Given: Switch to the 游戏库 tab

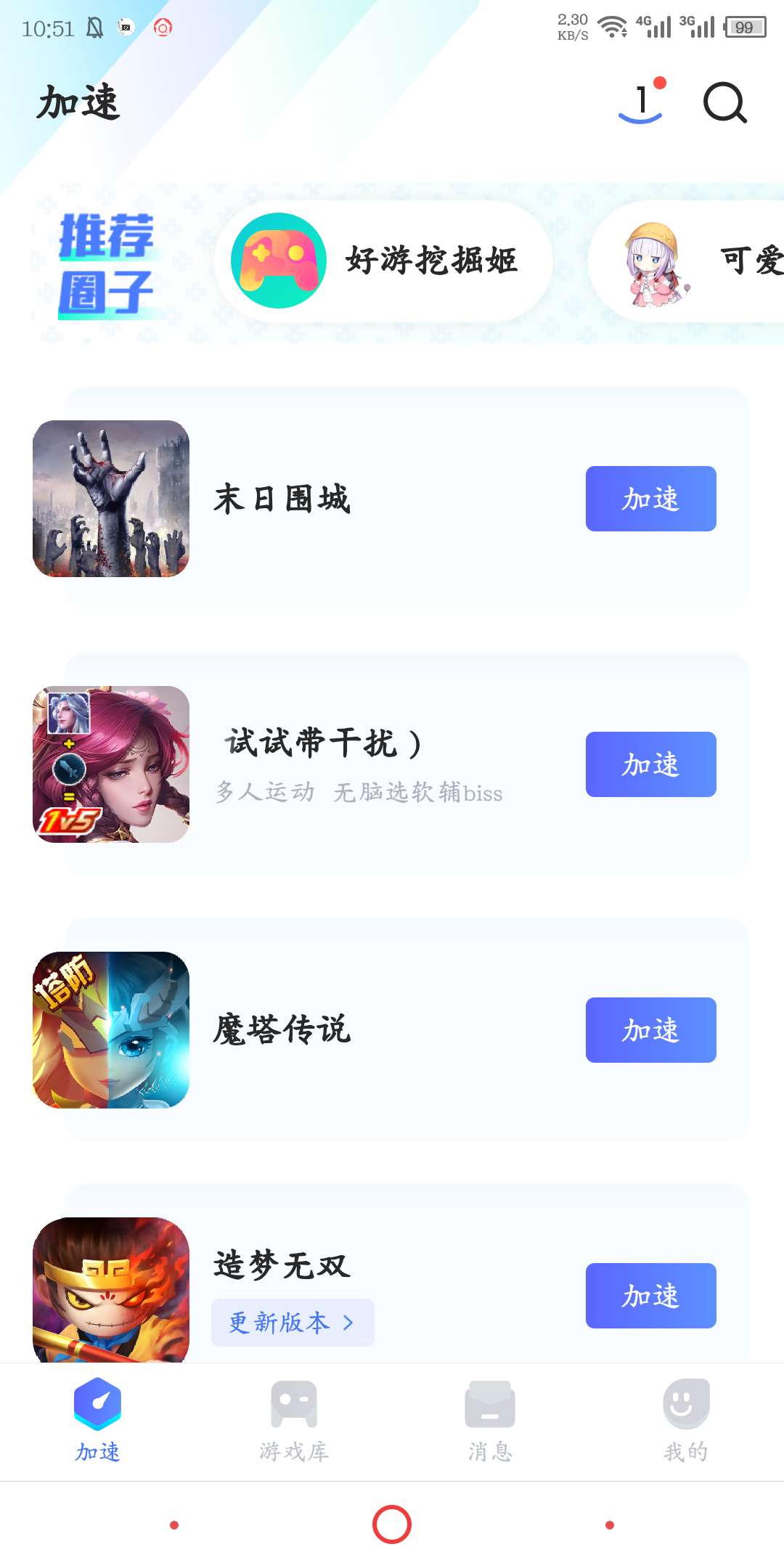Looking at the screenshot, I should point(294,1419).
